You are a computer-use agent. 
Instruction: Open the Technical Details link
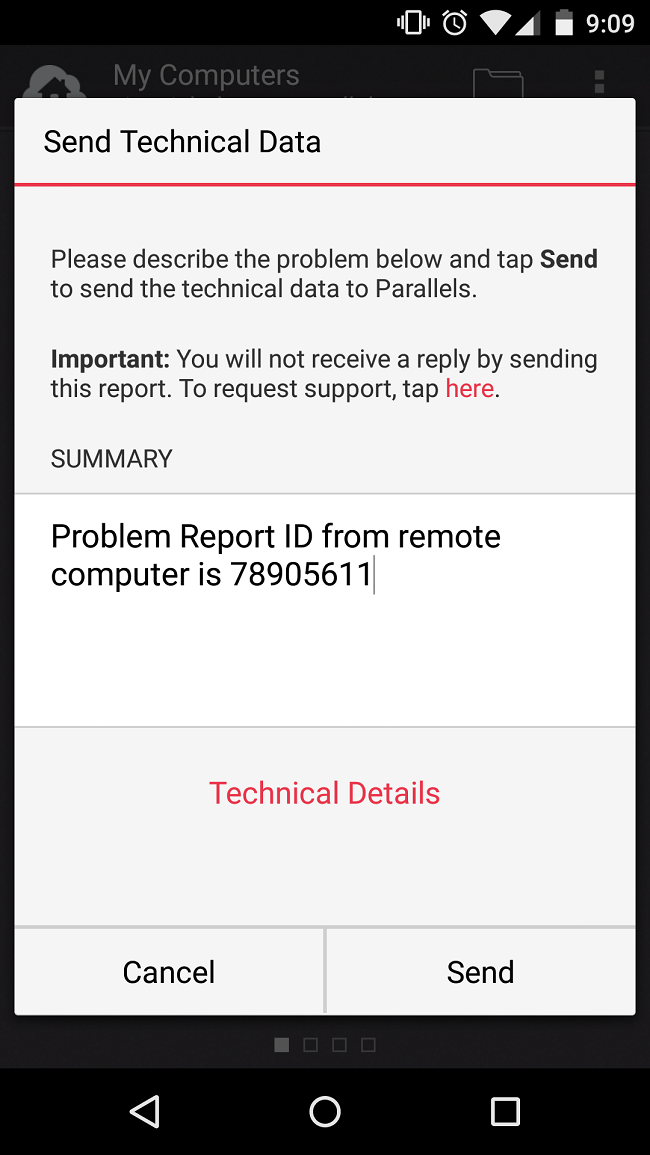tap(324, 793)
